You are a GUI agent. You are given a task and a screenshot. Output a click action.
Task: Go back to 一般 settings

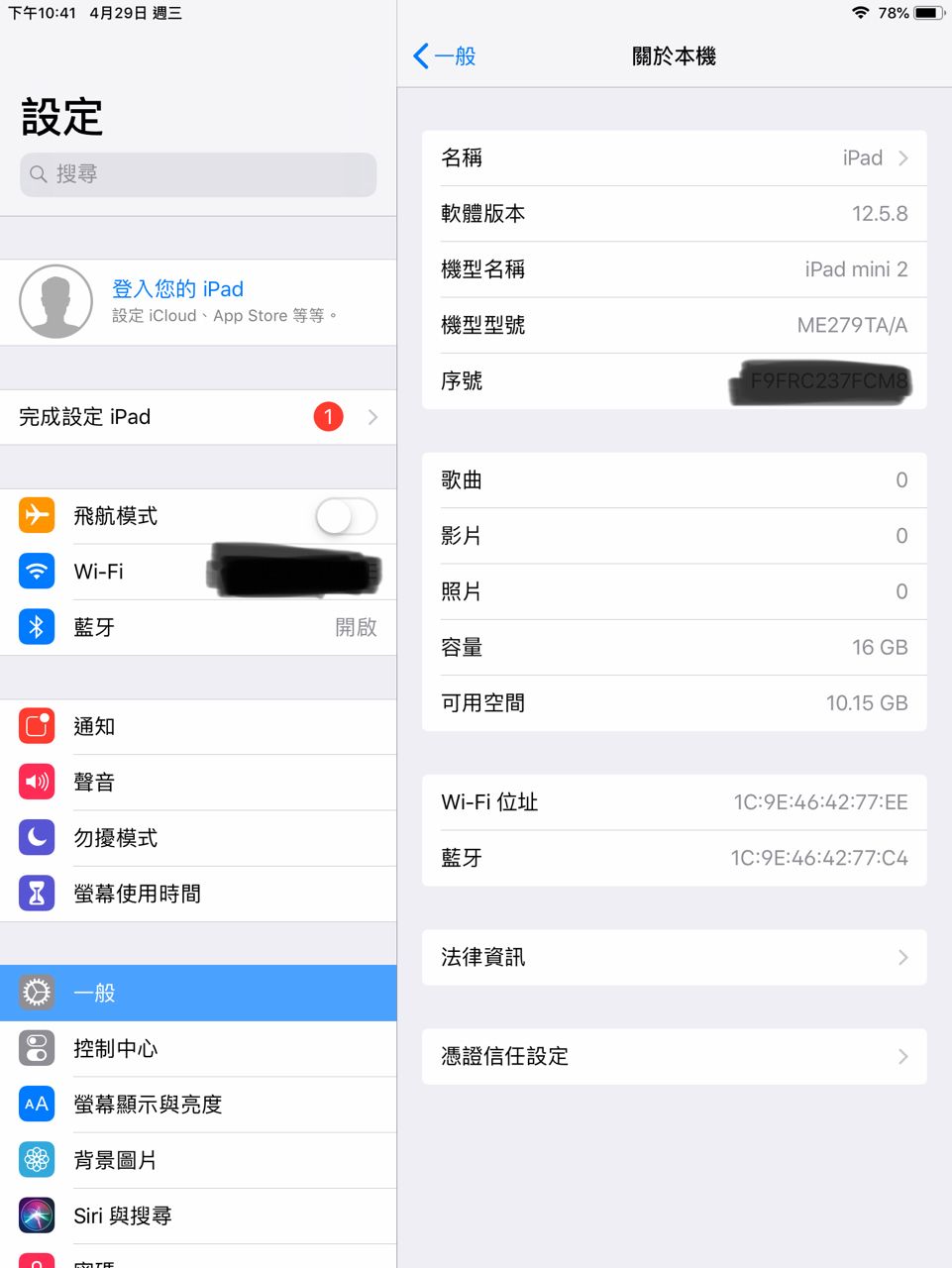[x=445, y=56]
